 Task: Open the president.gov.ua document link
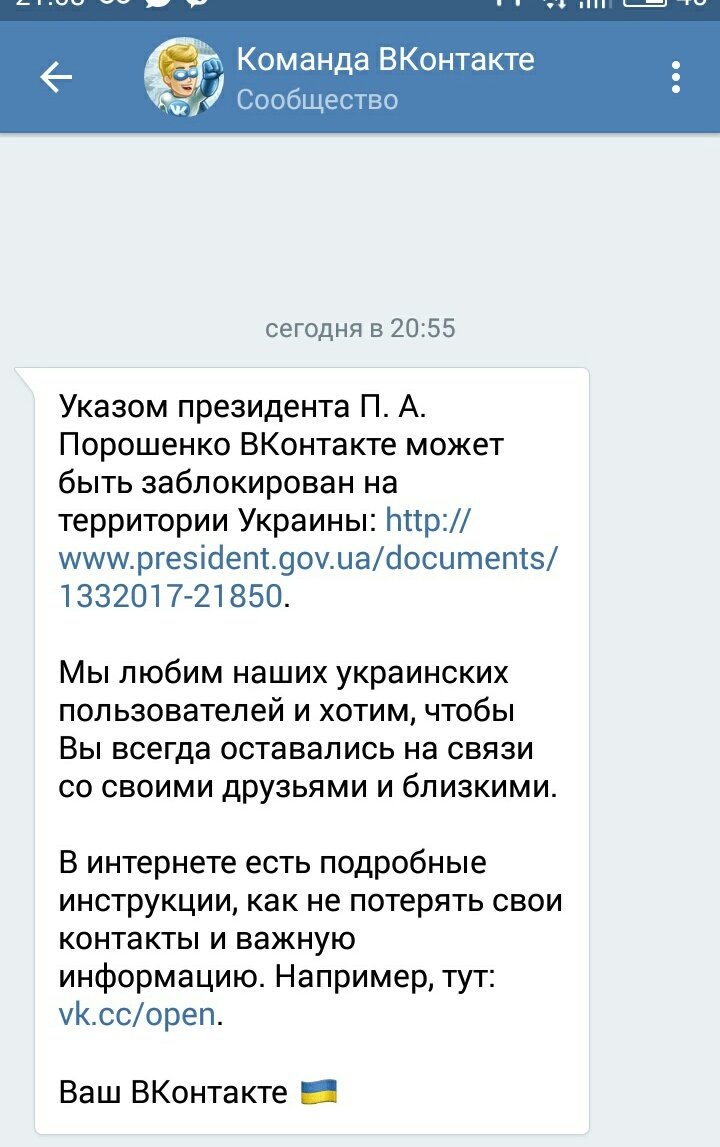coord(308,559)
